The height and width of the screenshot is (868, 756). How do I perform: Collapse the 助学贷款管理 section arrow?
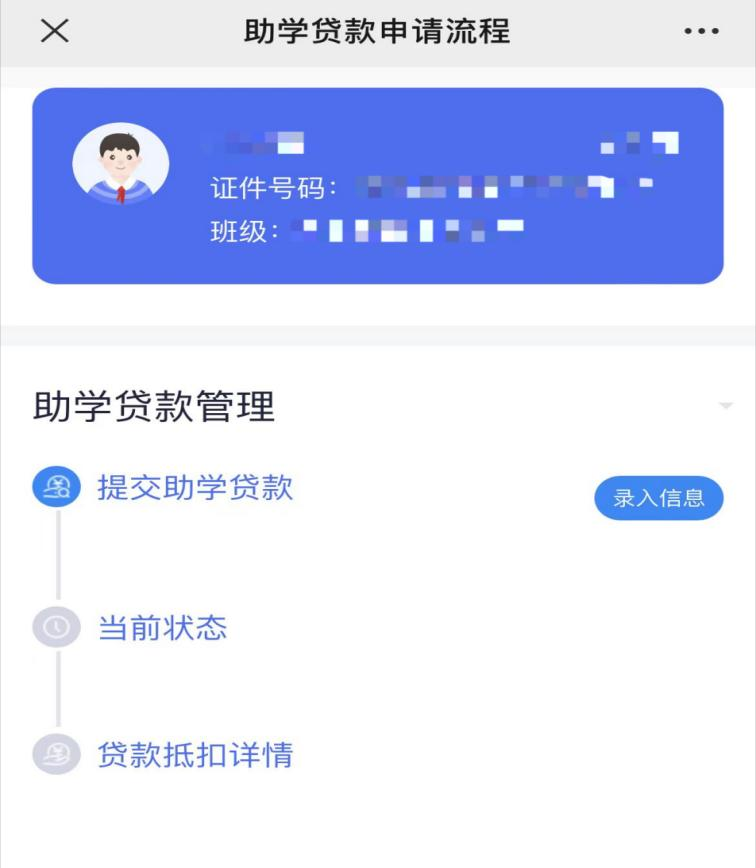[726, 406]
